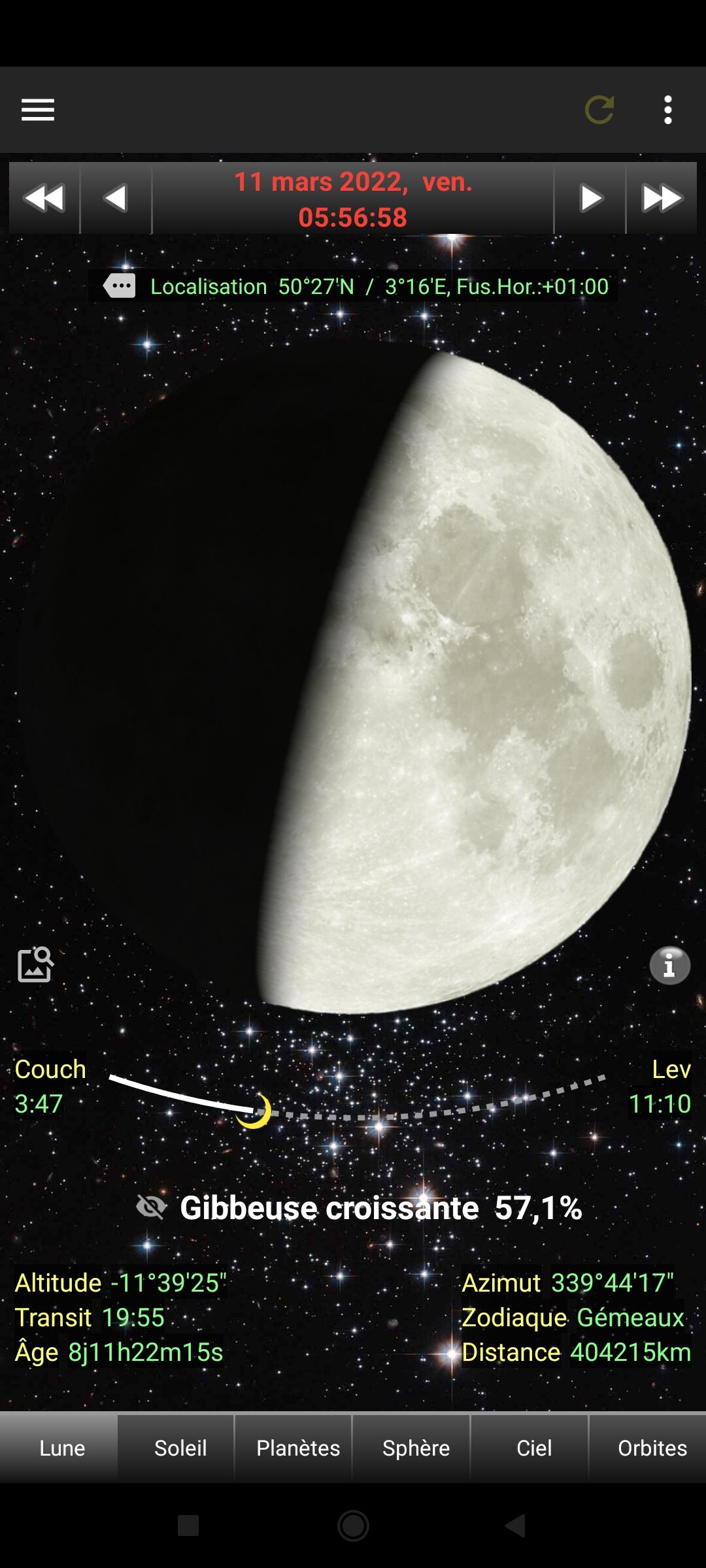Screen dimensions: 706x1568
Task: View the Orbites tab
Action: 652,1448
